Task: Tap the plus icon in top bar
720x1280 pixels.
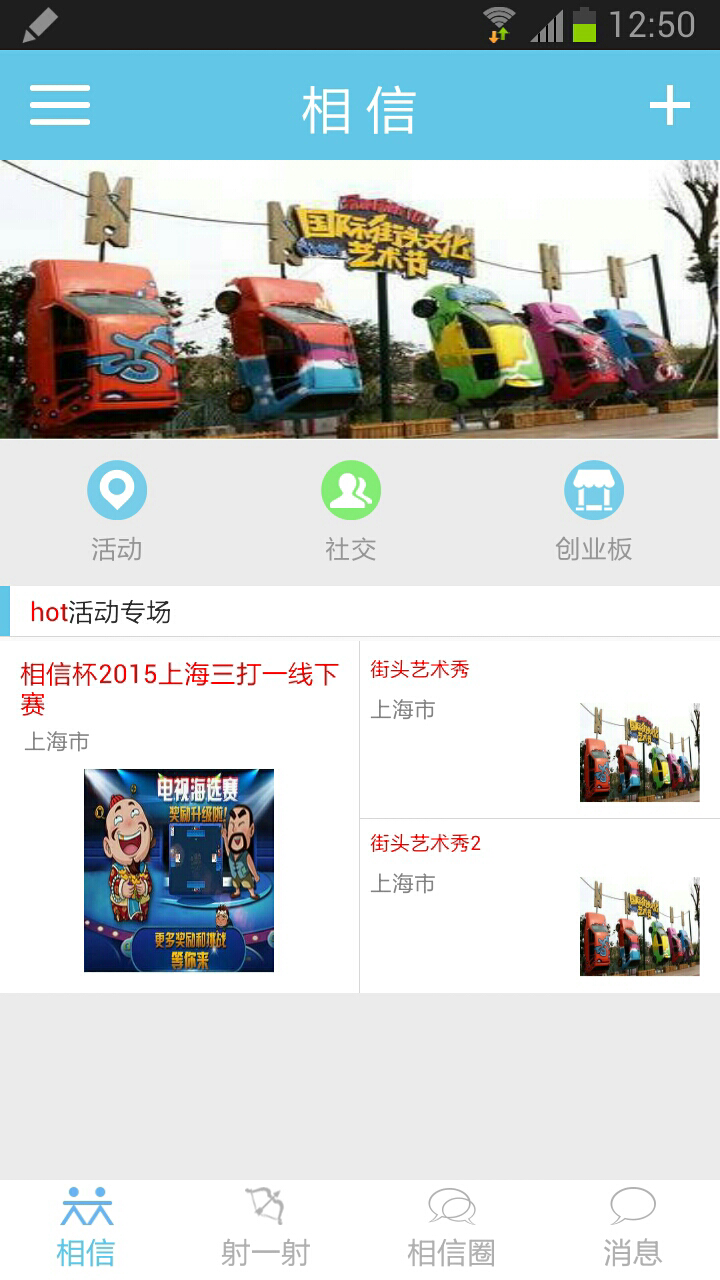Action: pos(669,105)
